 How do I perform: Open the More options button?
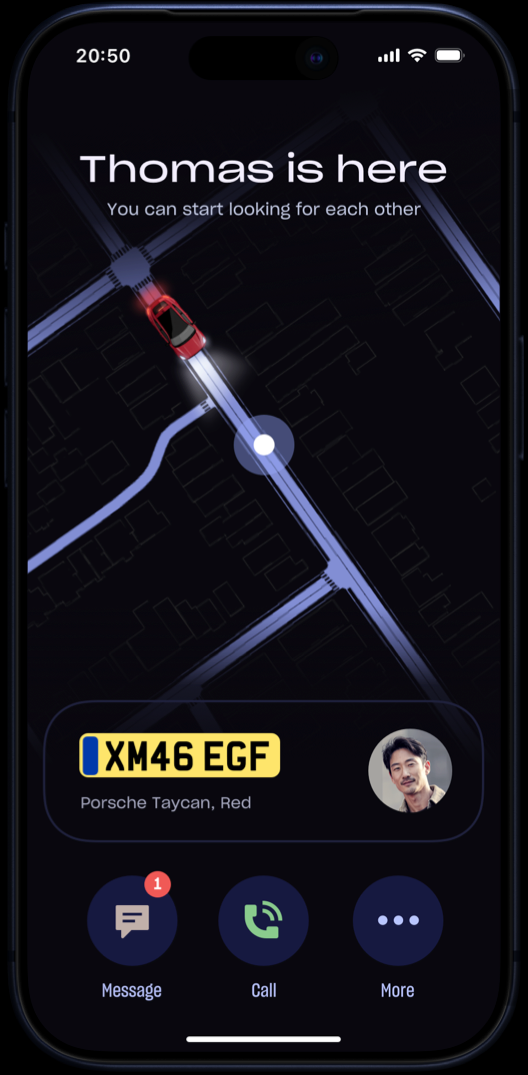(x=398, y=920)
